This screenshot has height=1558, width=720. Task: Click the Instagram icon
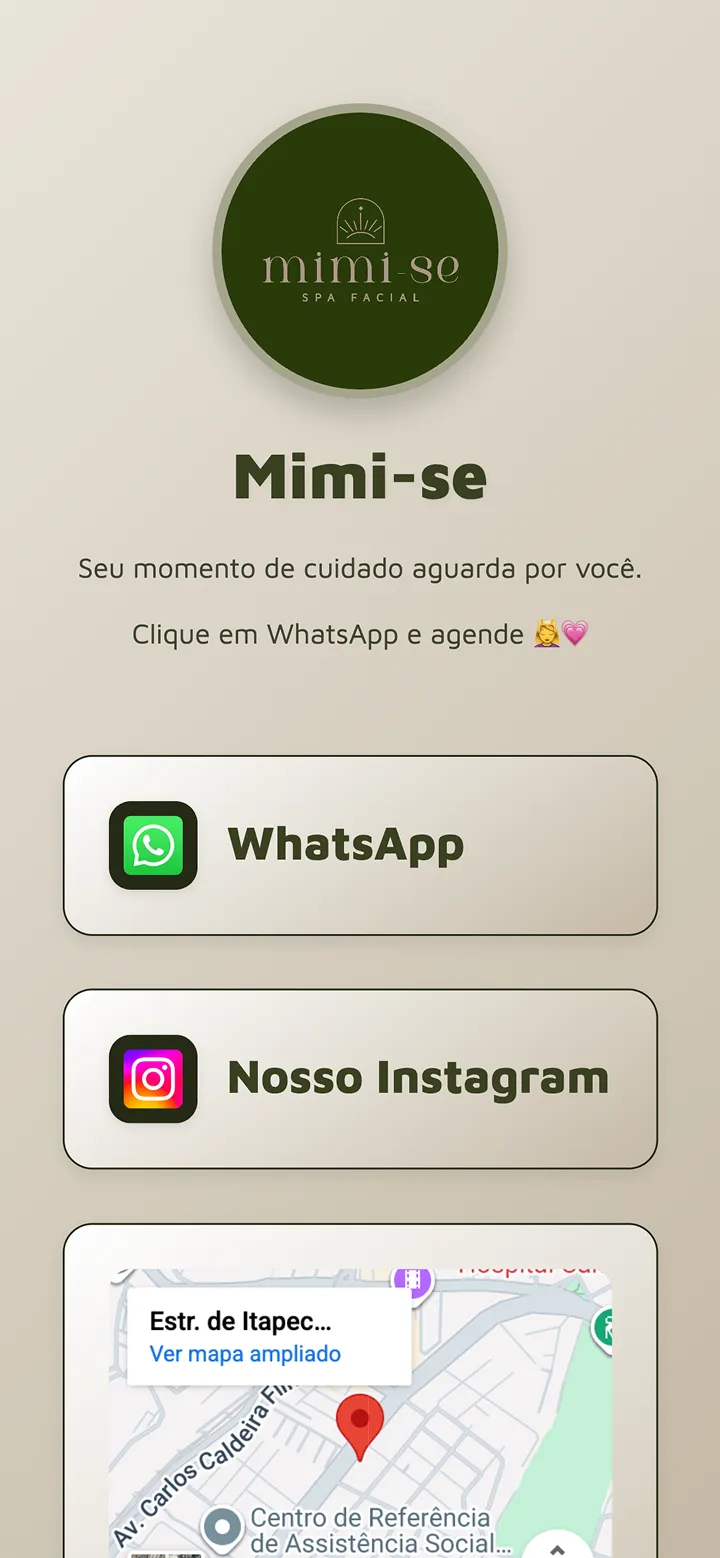152,1078
